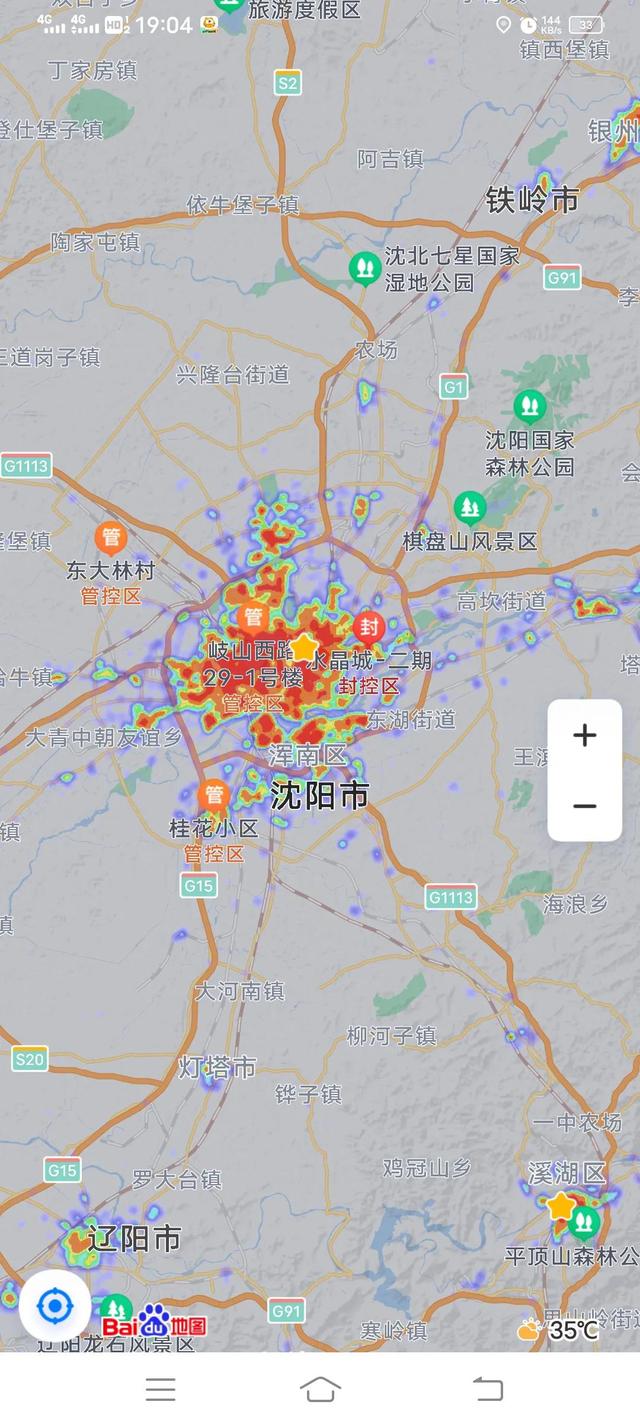Recenter map on my current location
640x1427 pixels.
pos(54,1306)
